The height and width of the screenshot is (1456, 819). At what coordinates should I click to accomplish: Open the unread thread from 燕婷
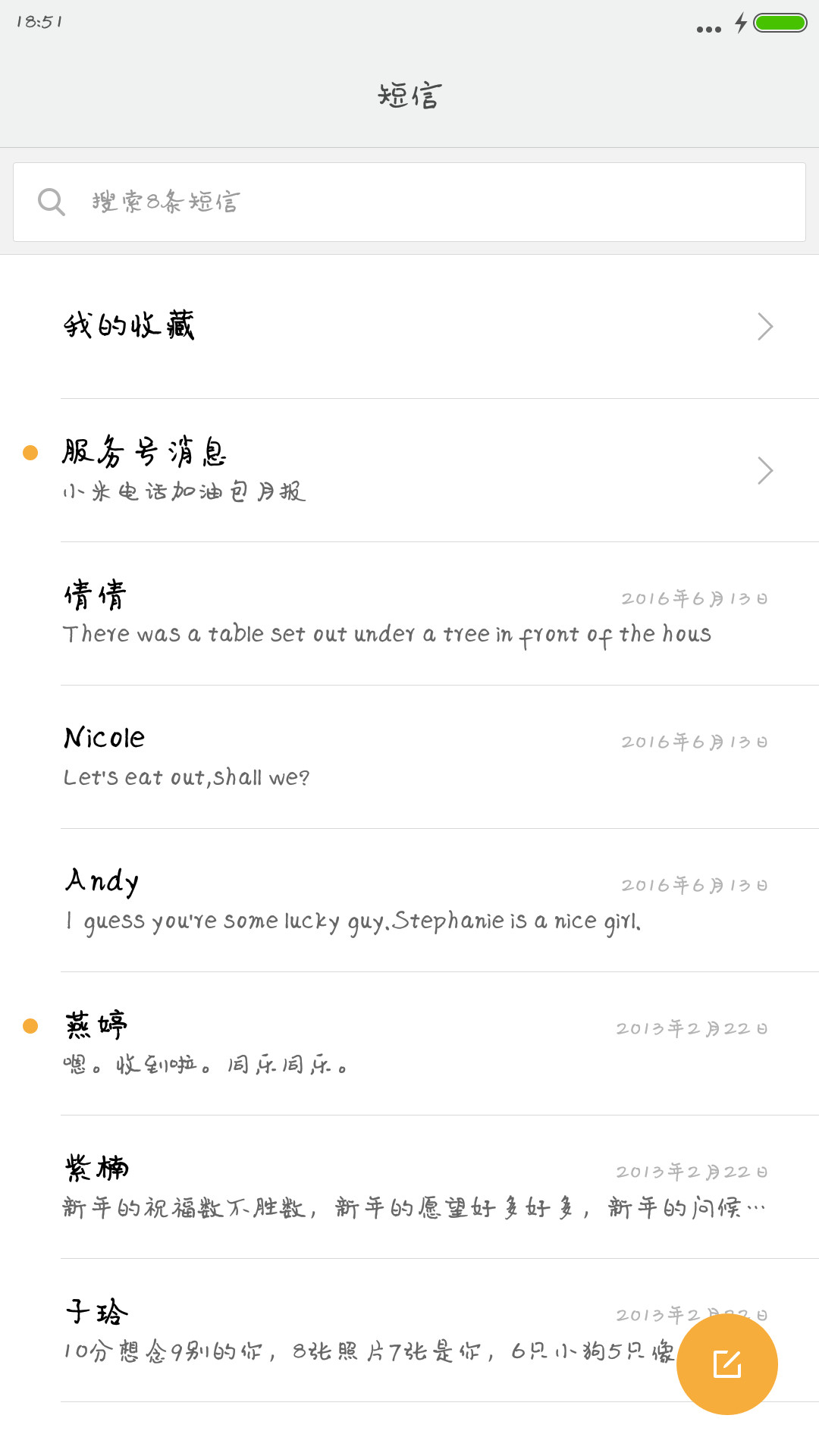409,1043
